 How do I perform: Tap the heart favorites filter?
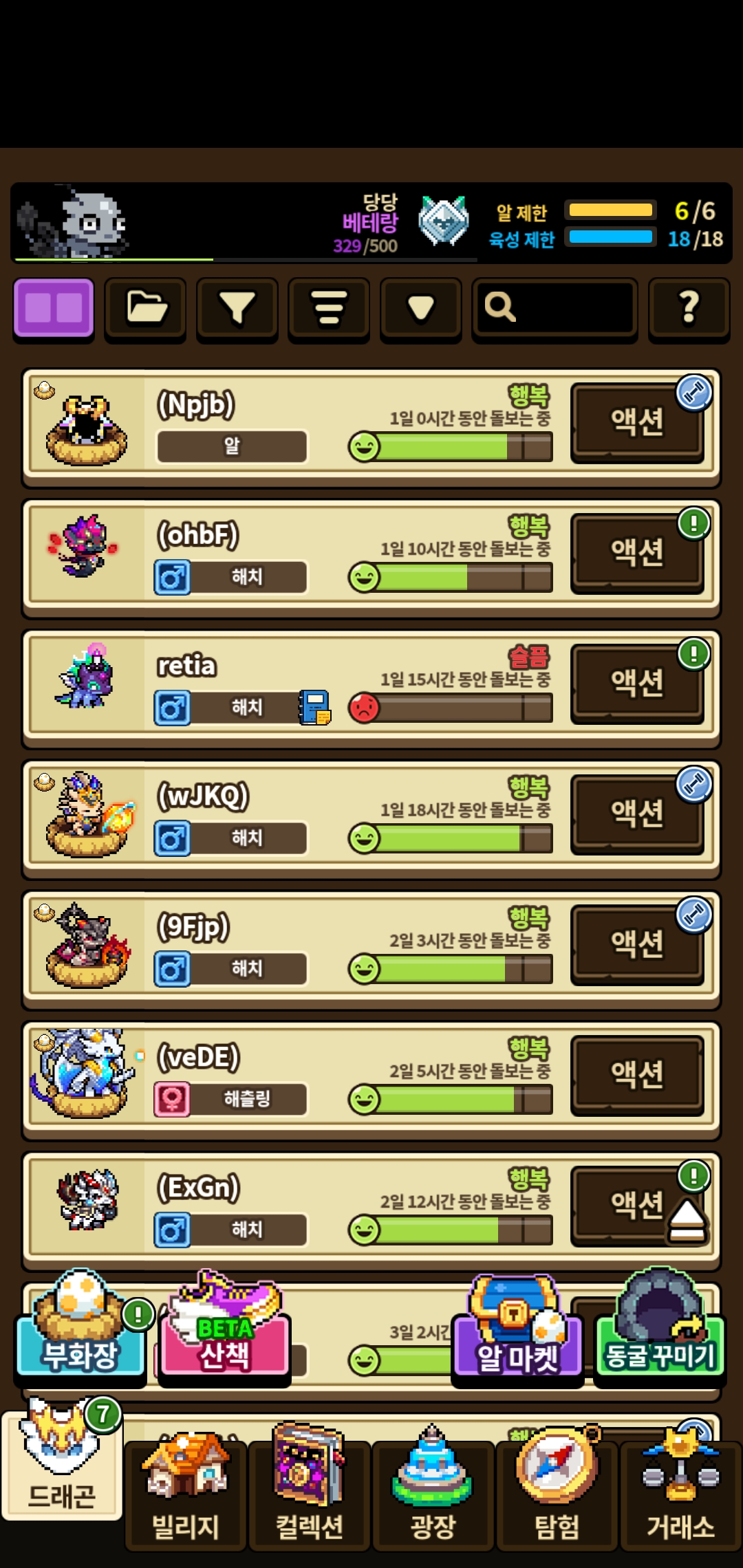tap(420, 308)
